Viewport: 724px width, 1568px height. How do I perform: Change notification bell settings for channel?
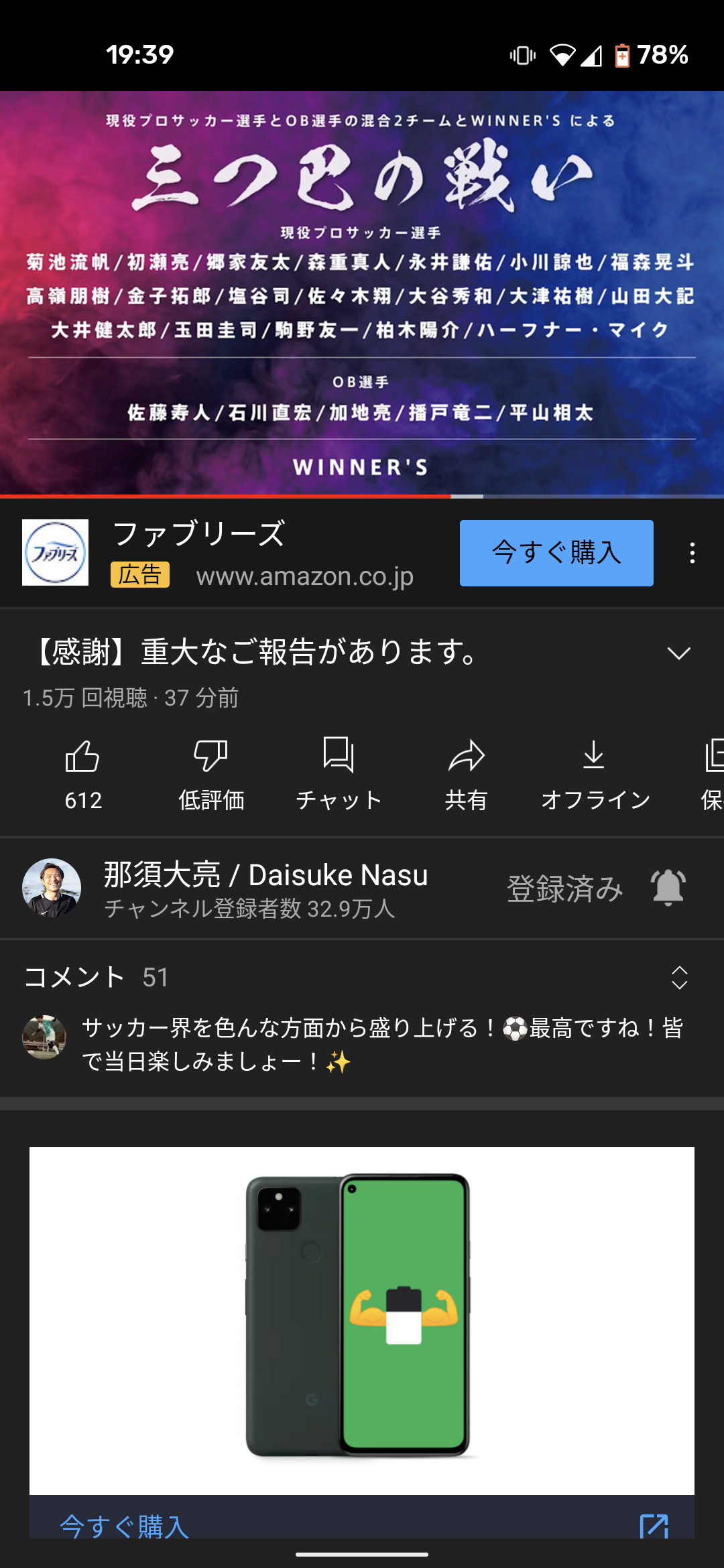[x=668, y=888]
